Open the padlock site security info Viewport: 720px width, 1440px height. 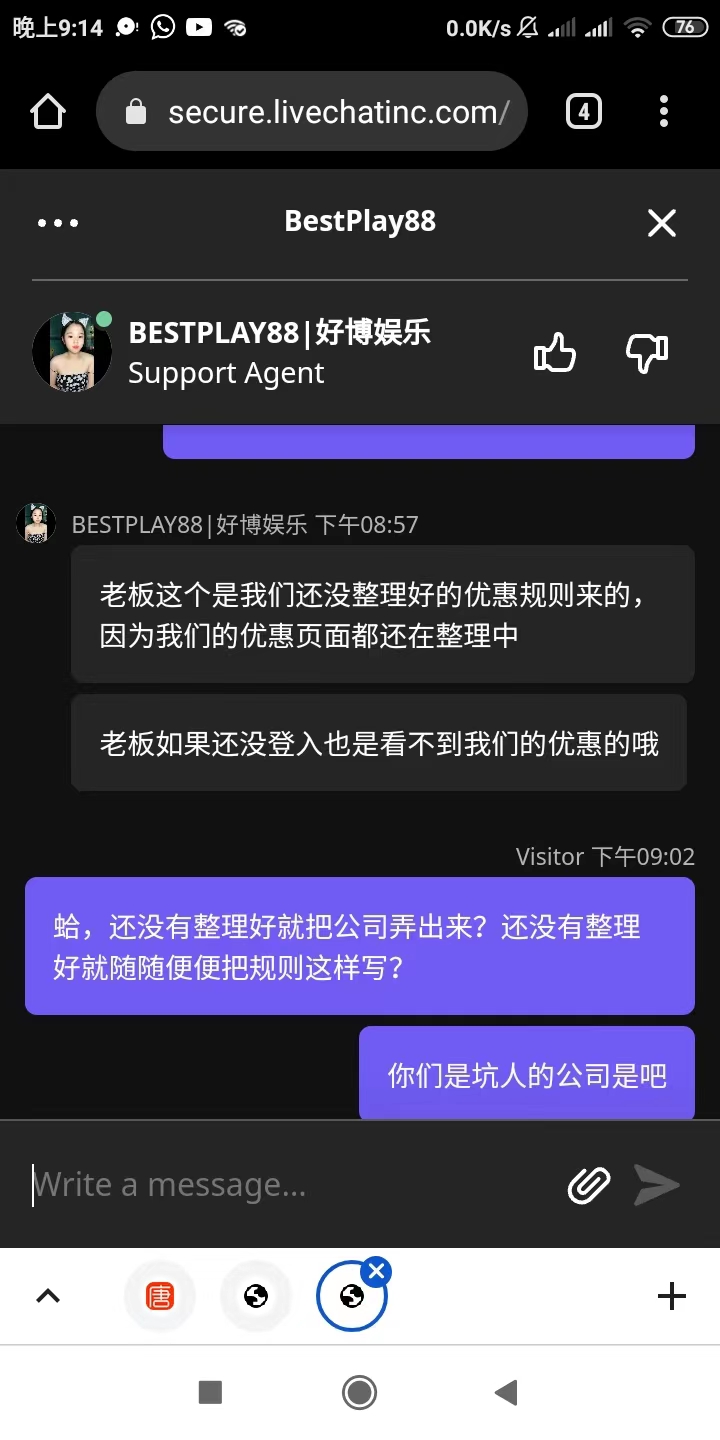coord(135,111)
